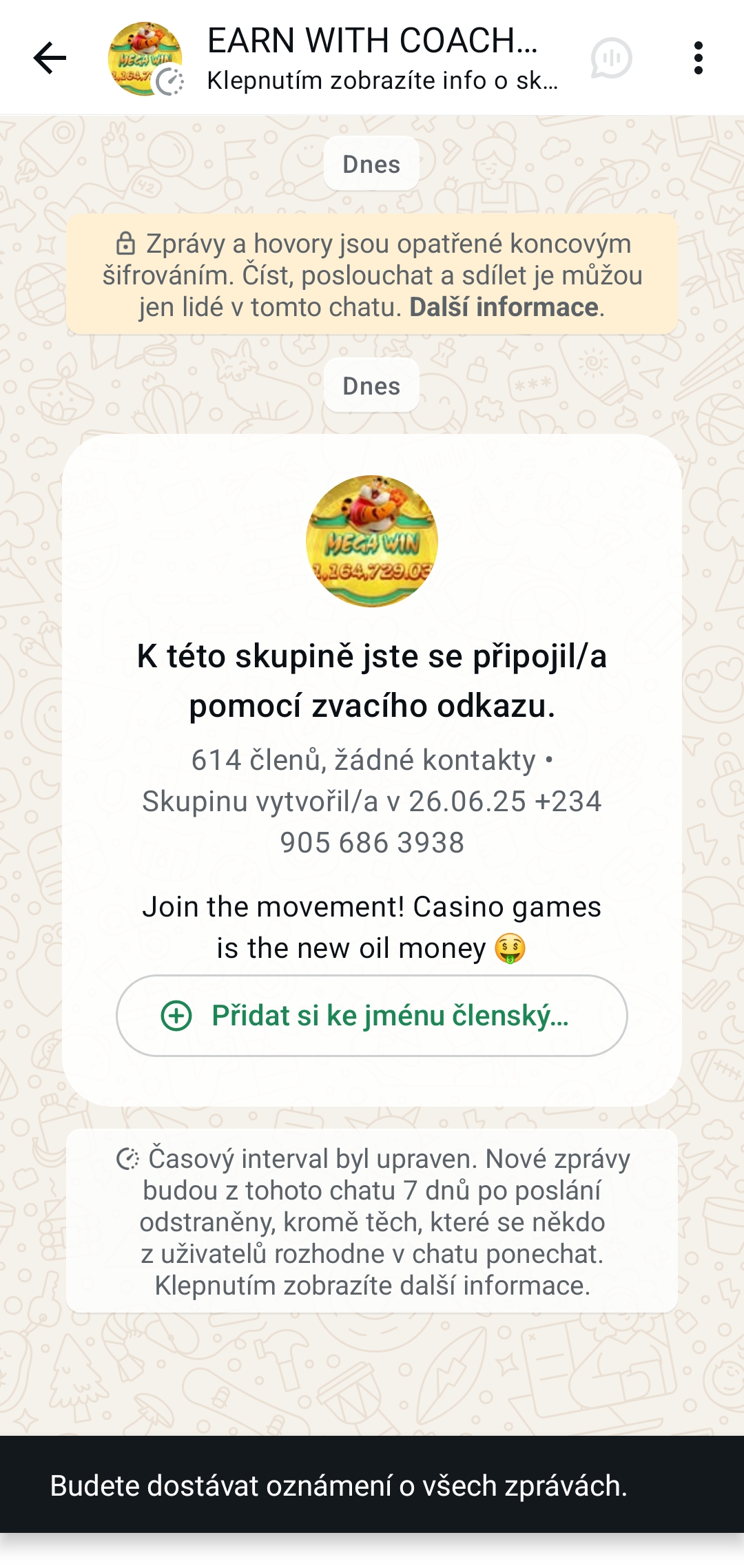Open Další informace encryption link
The image size is (744, 1568).
[x=504, y=307]
